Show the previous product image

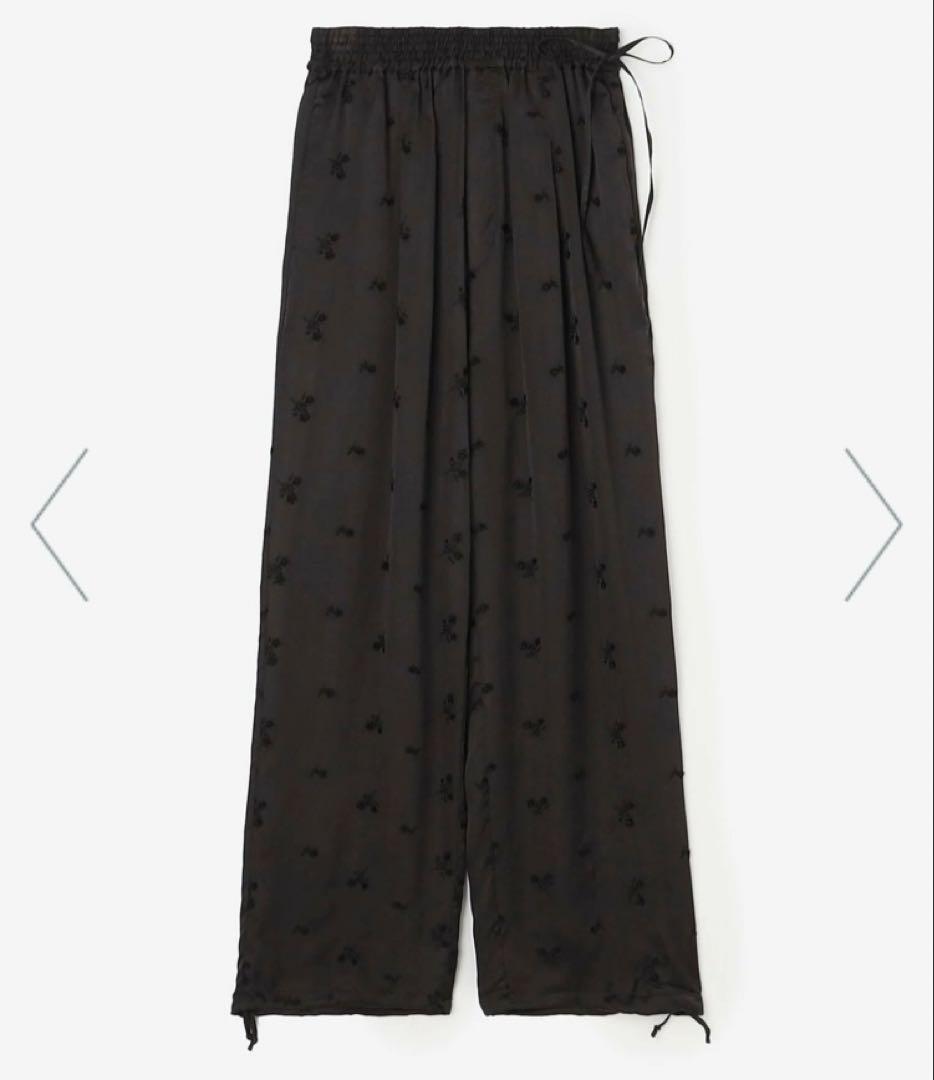(60, 524)
